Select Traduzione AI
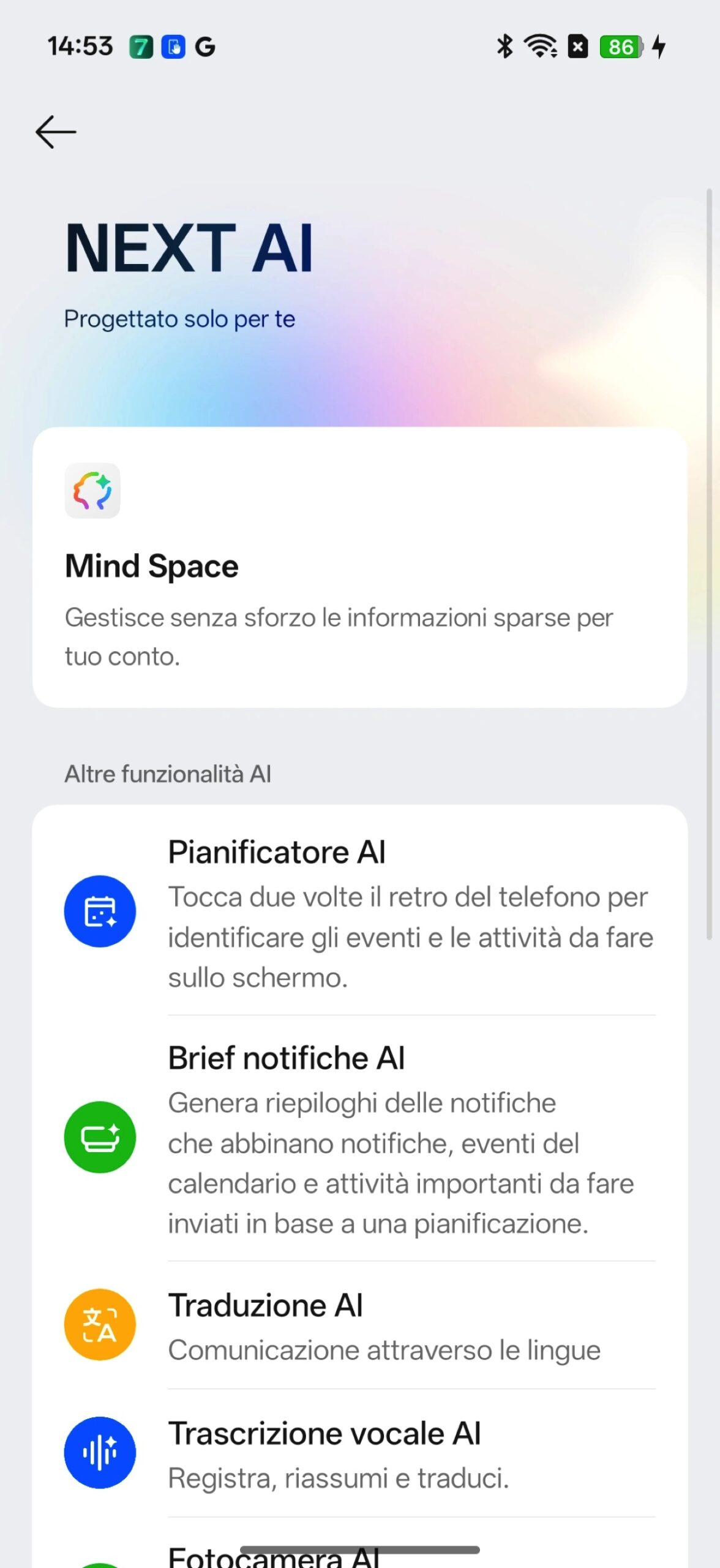This screenshot has width=720, height=1568. click(x=359, y=1325)
